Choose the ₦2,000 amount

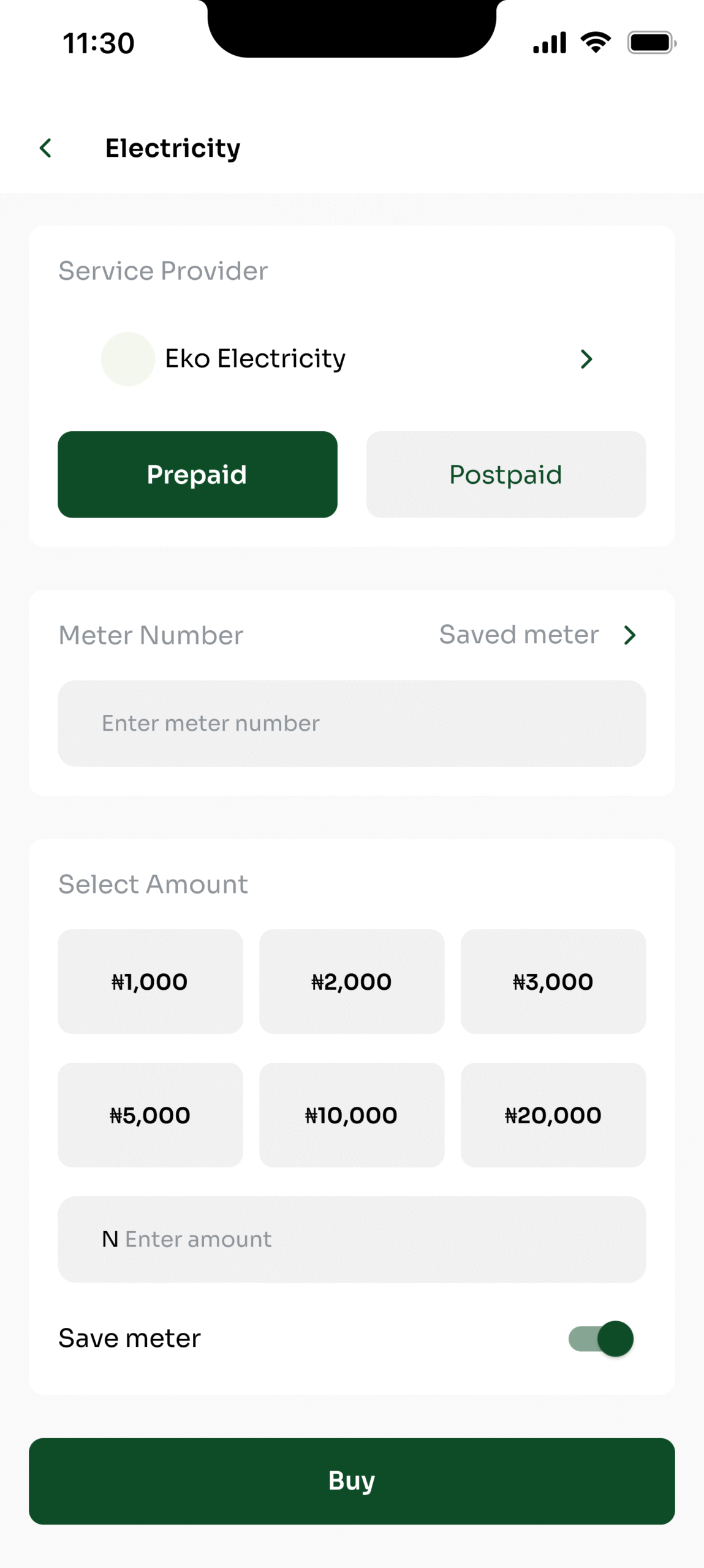352,981
